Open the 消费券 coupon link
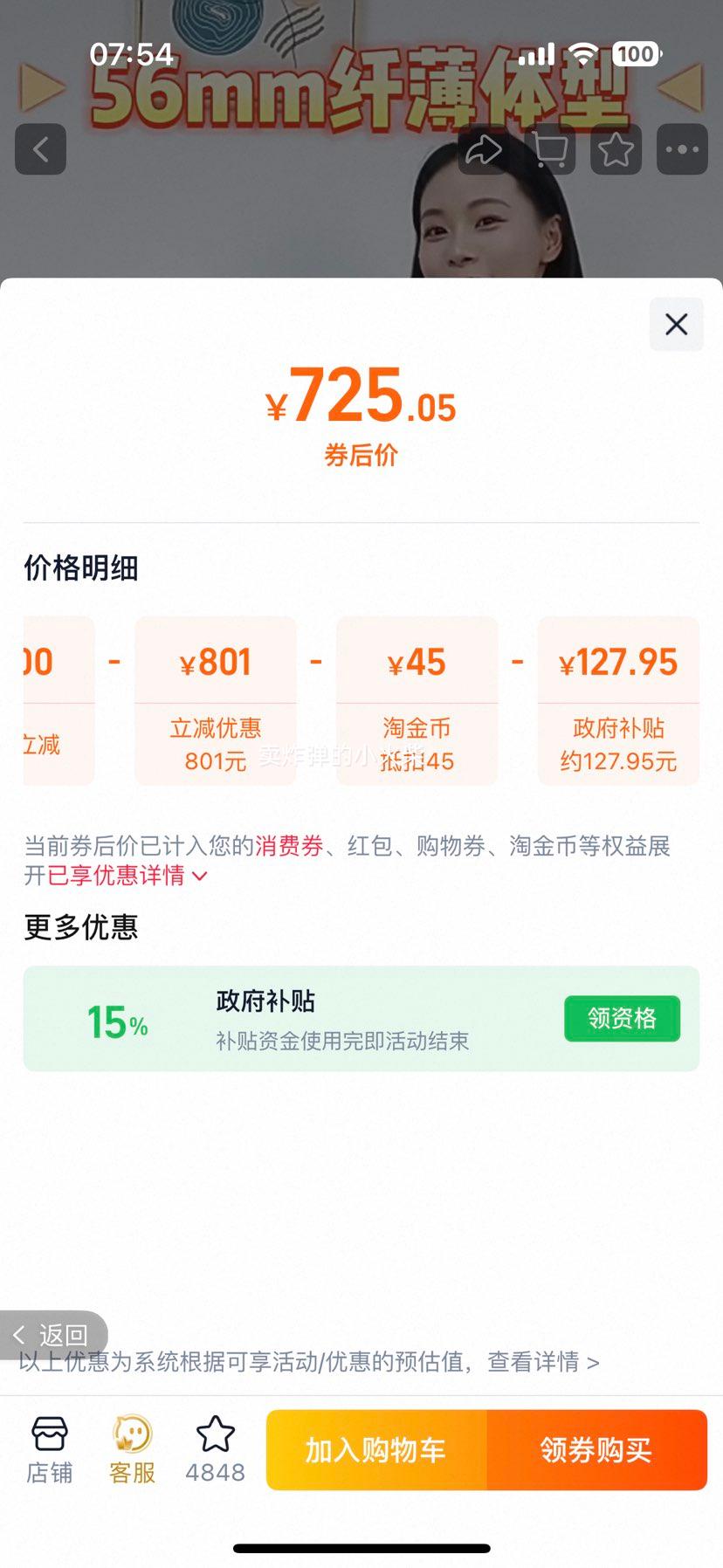Screen dimensions: 723x1568 pos(289,847)
